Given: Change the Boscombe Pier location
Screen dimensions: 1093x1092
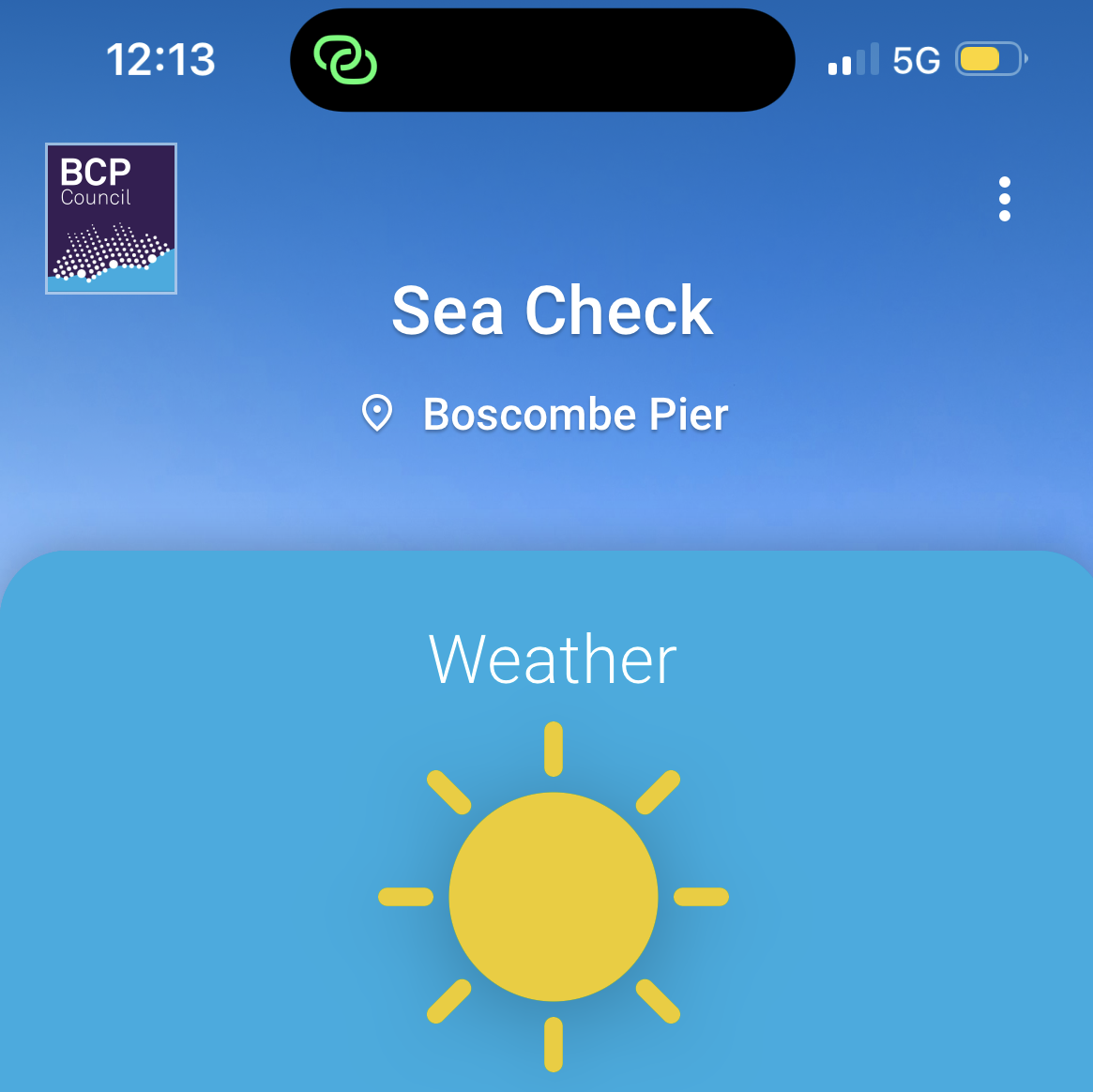Looking at the screenshot, I should 546,414.
